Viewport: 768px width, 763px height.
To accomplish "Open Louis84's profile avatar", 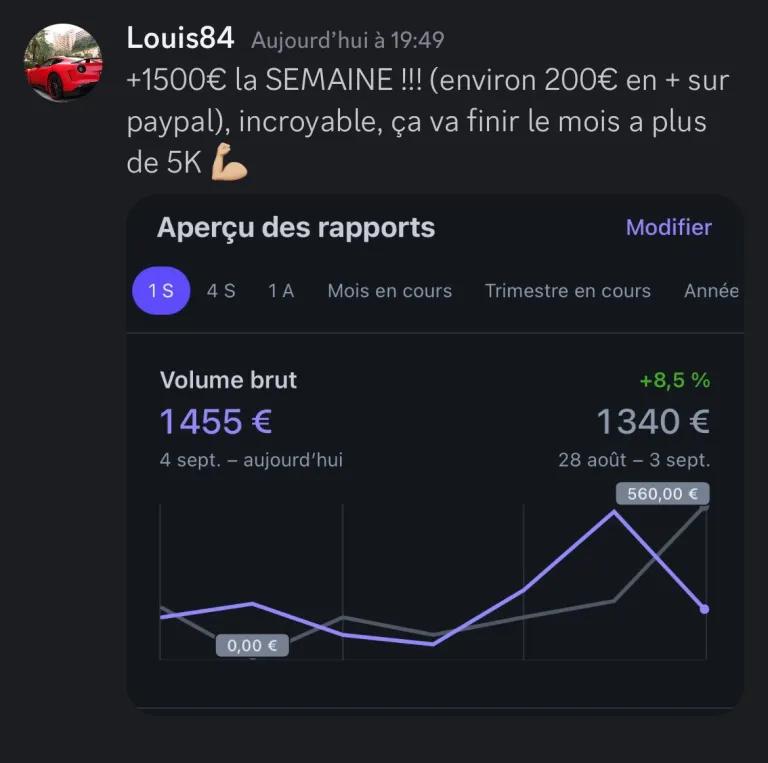I will coord(64,63).
